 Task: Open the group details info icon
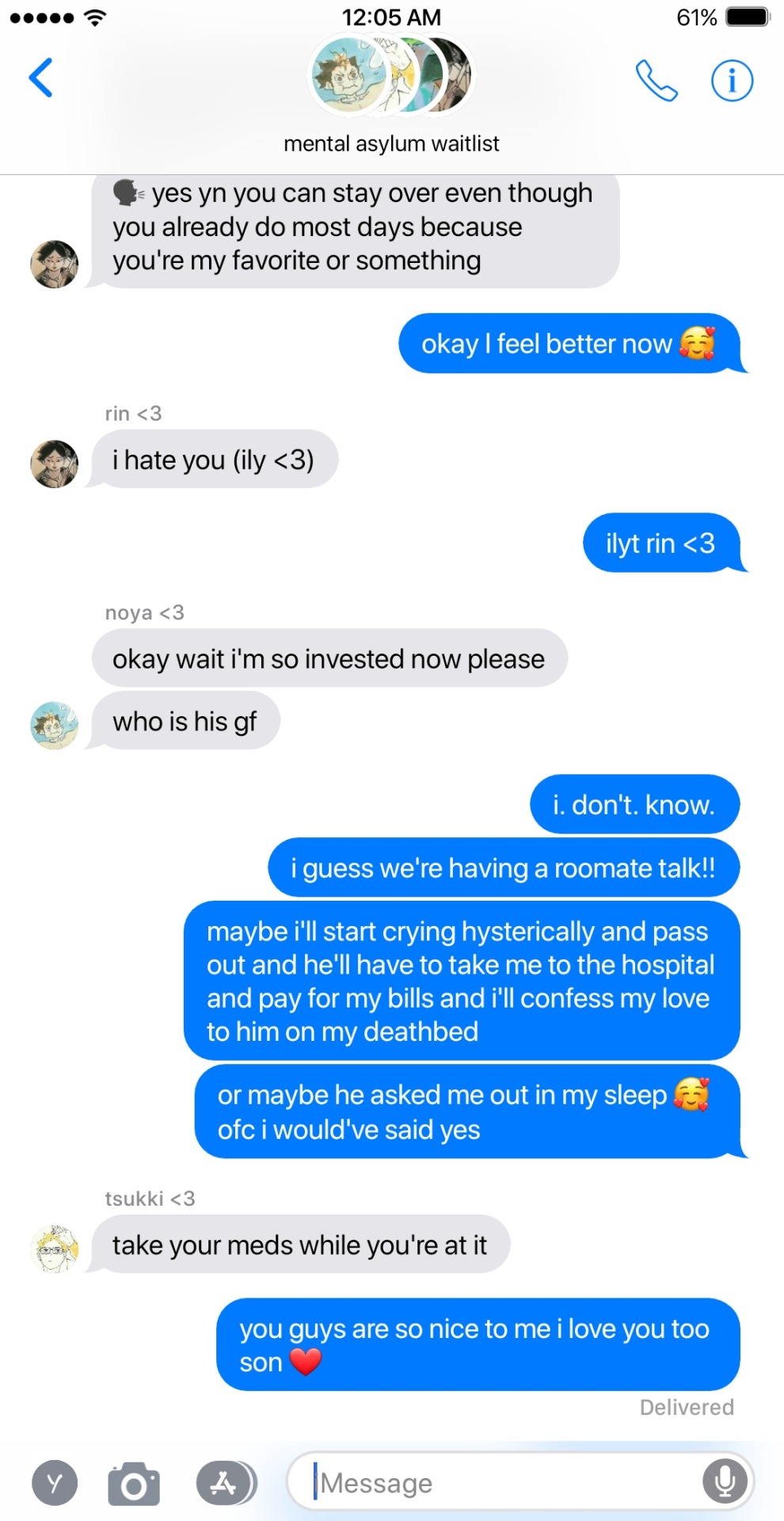[x=731, y=80]
